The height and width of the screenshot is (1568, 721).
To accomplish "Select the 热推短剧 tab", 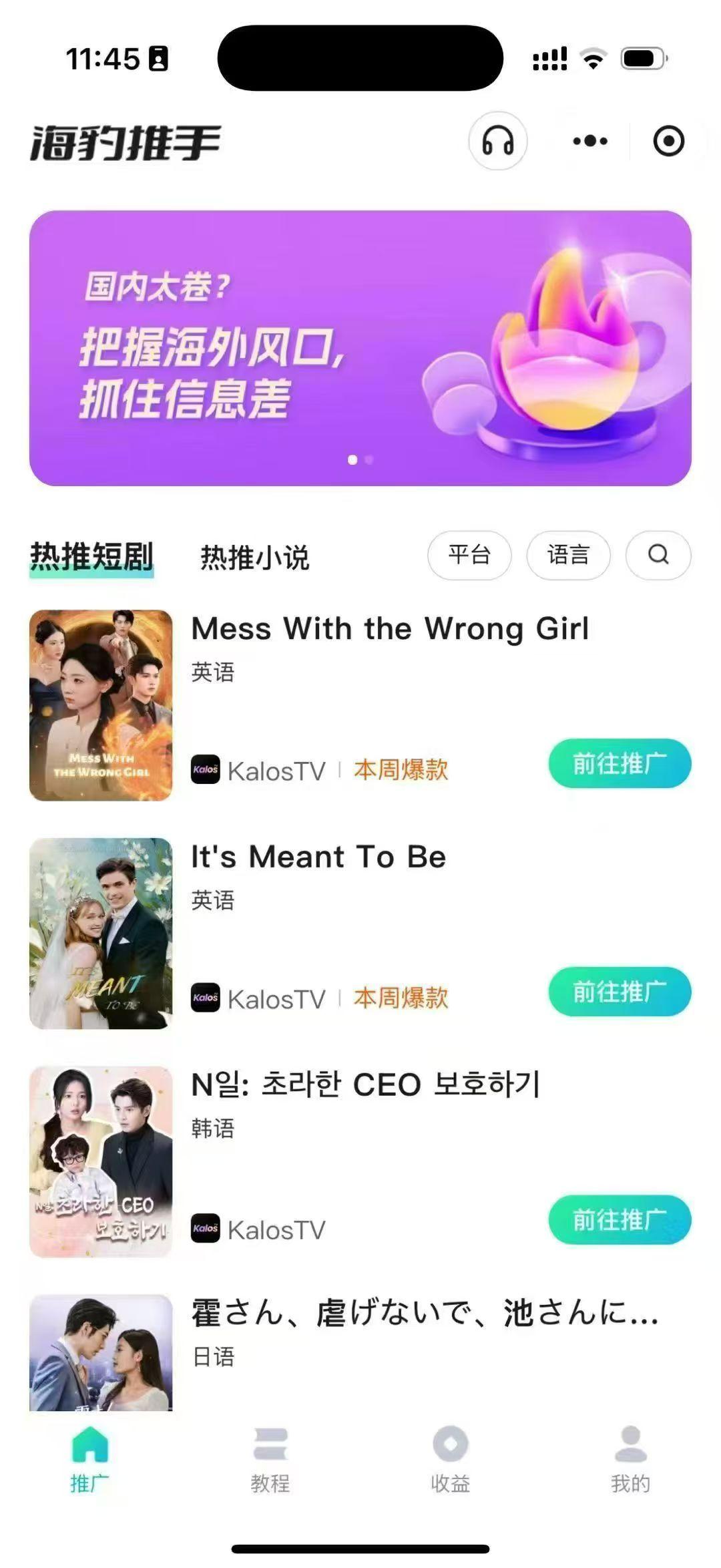I will pos(91,556).
